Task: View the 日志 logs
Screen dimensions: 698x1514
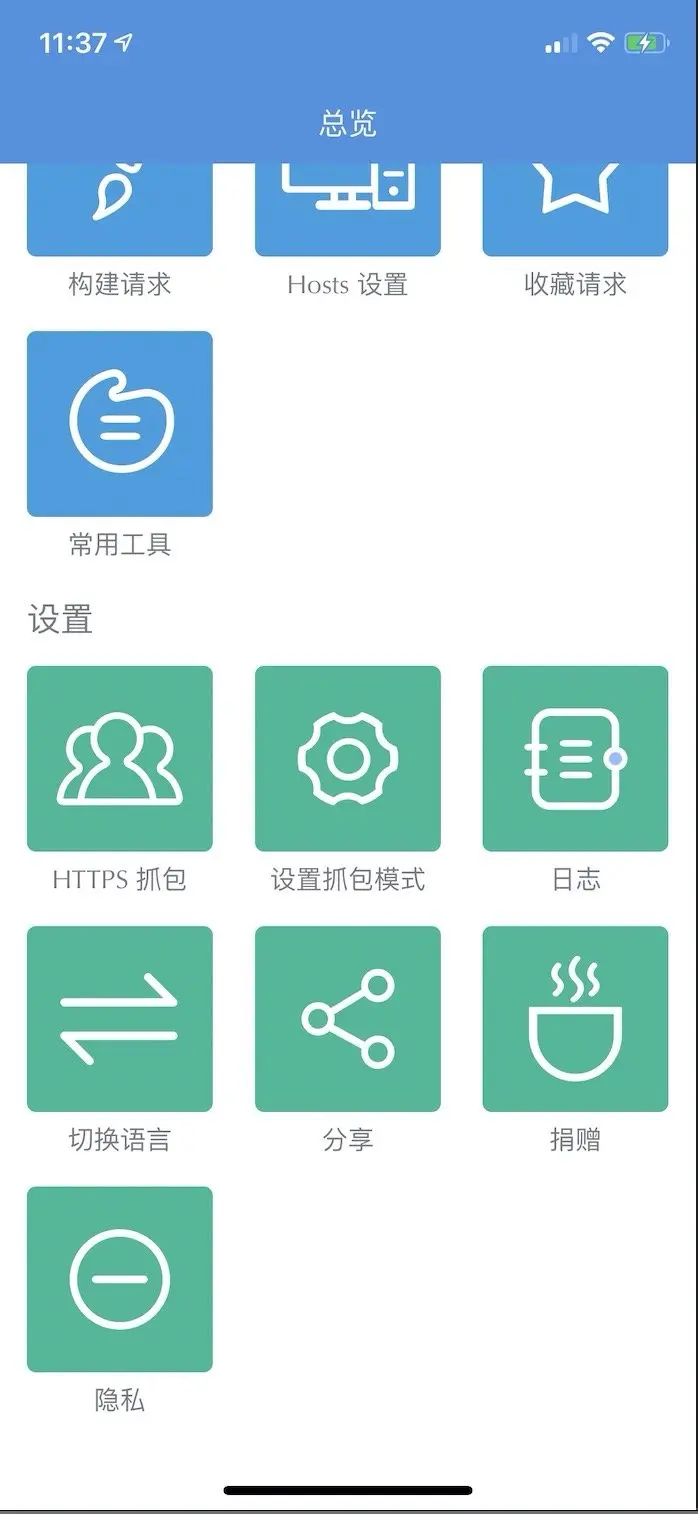Action: (x=575, y=759)
